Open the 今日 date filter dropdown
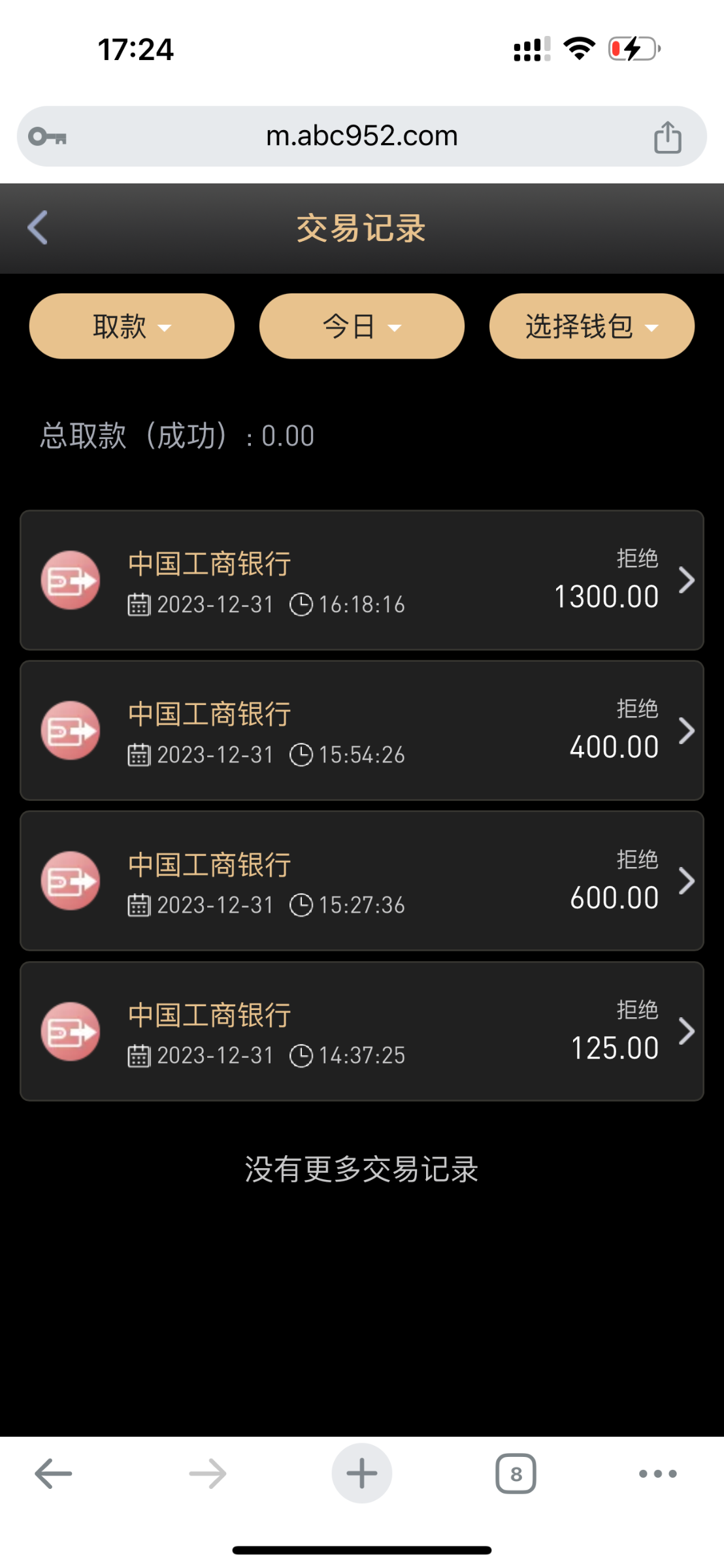The image size is (724, 1568). pyautogui.click(x=361, y=326)
